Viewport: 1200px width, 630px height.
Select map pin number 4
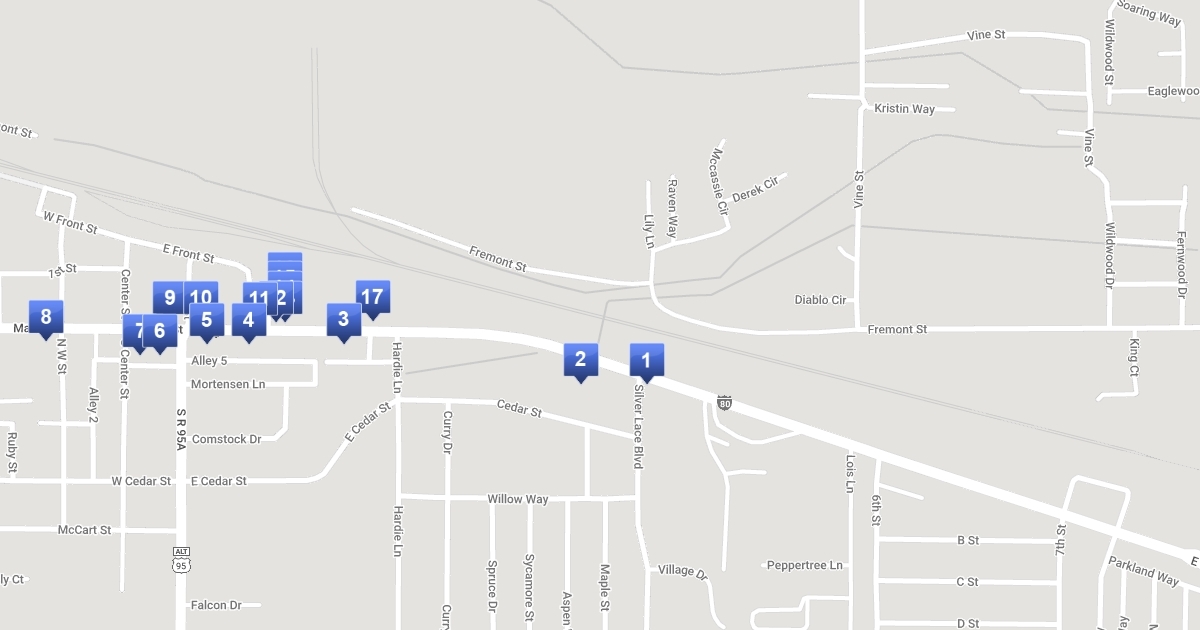248,321
